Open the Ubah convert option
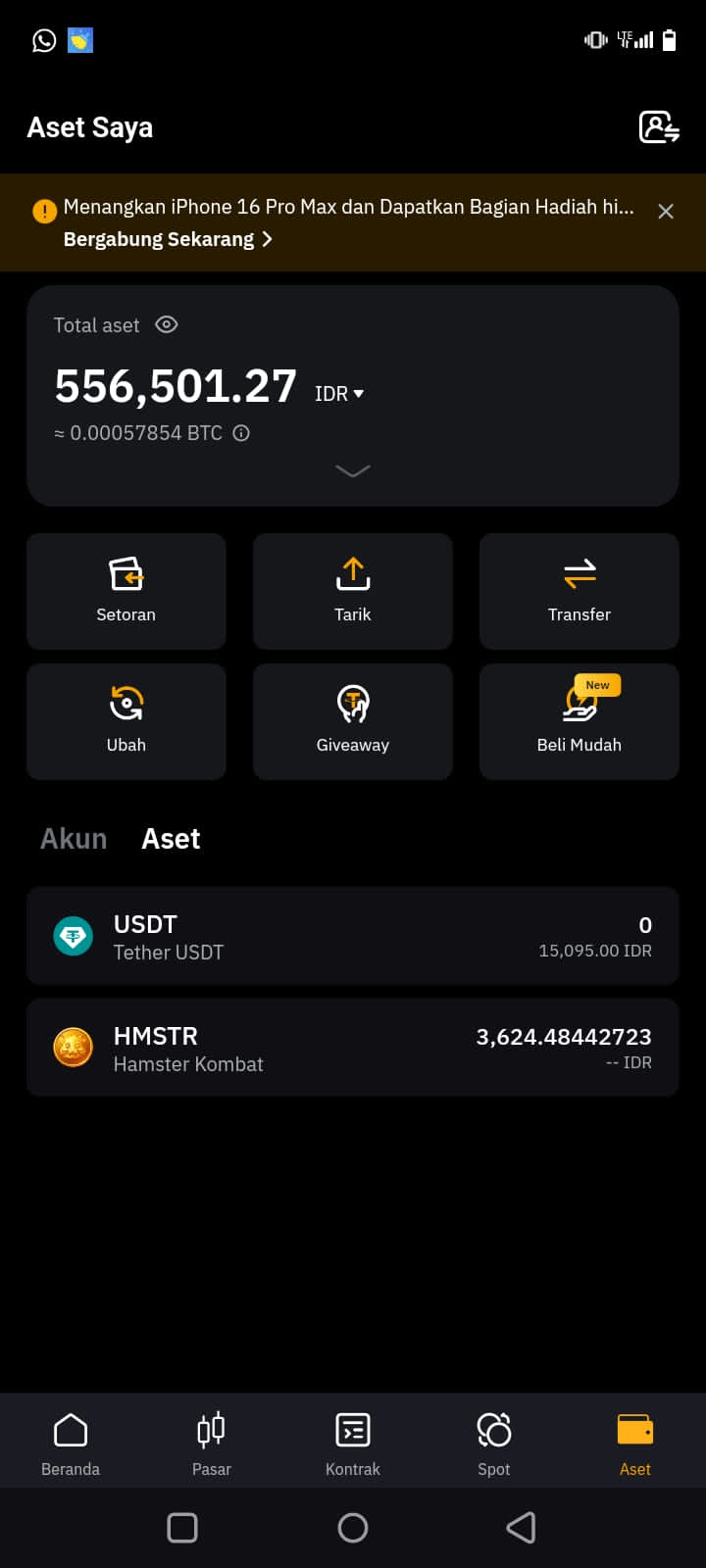The image size is (706, 1568). 126,720
